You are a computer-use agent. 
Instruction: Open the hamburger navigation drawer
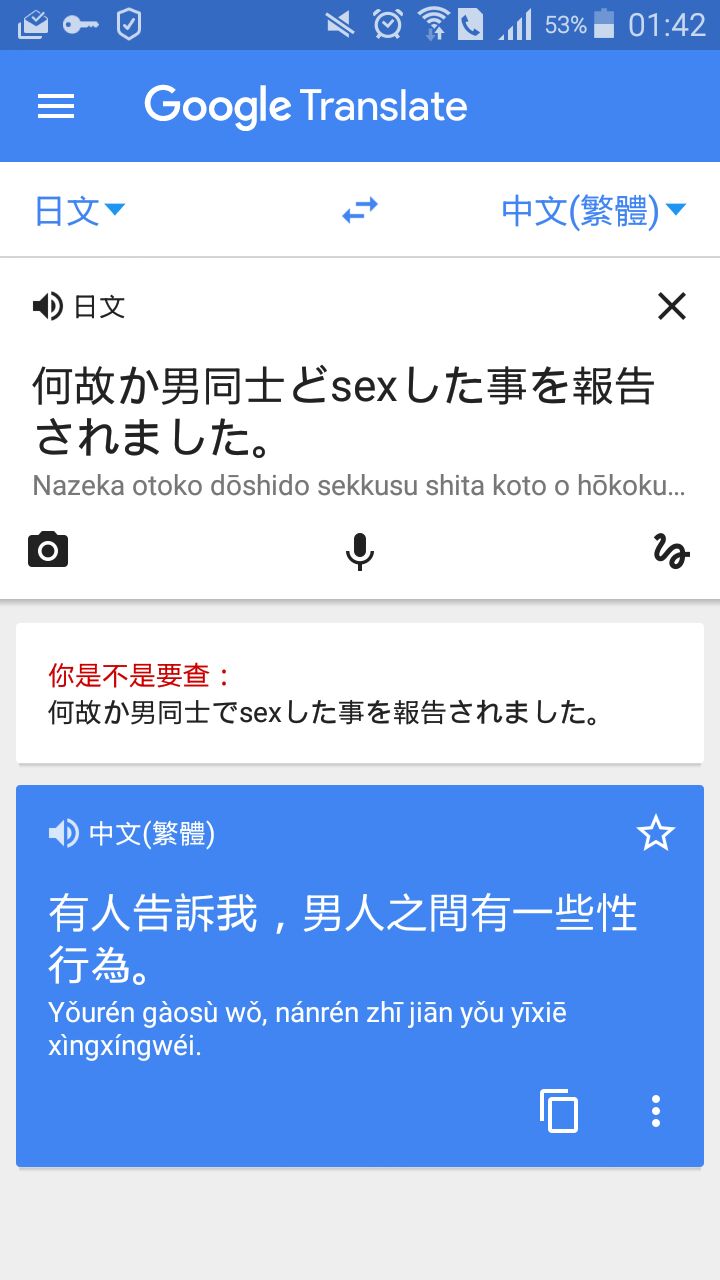click(x=56, y=106)
